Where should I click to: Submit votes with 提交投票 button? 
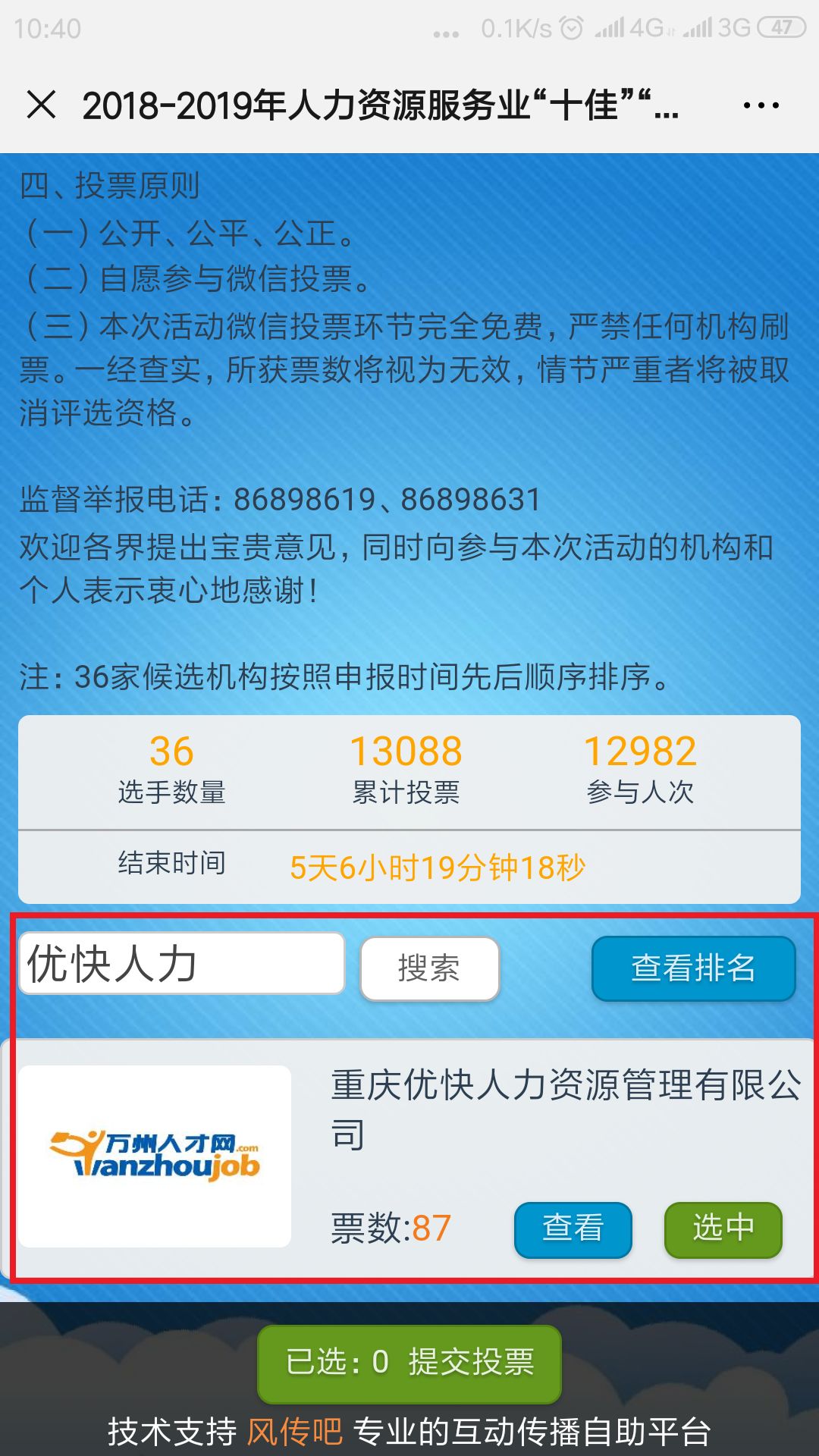point(409,1363)
